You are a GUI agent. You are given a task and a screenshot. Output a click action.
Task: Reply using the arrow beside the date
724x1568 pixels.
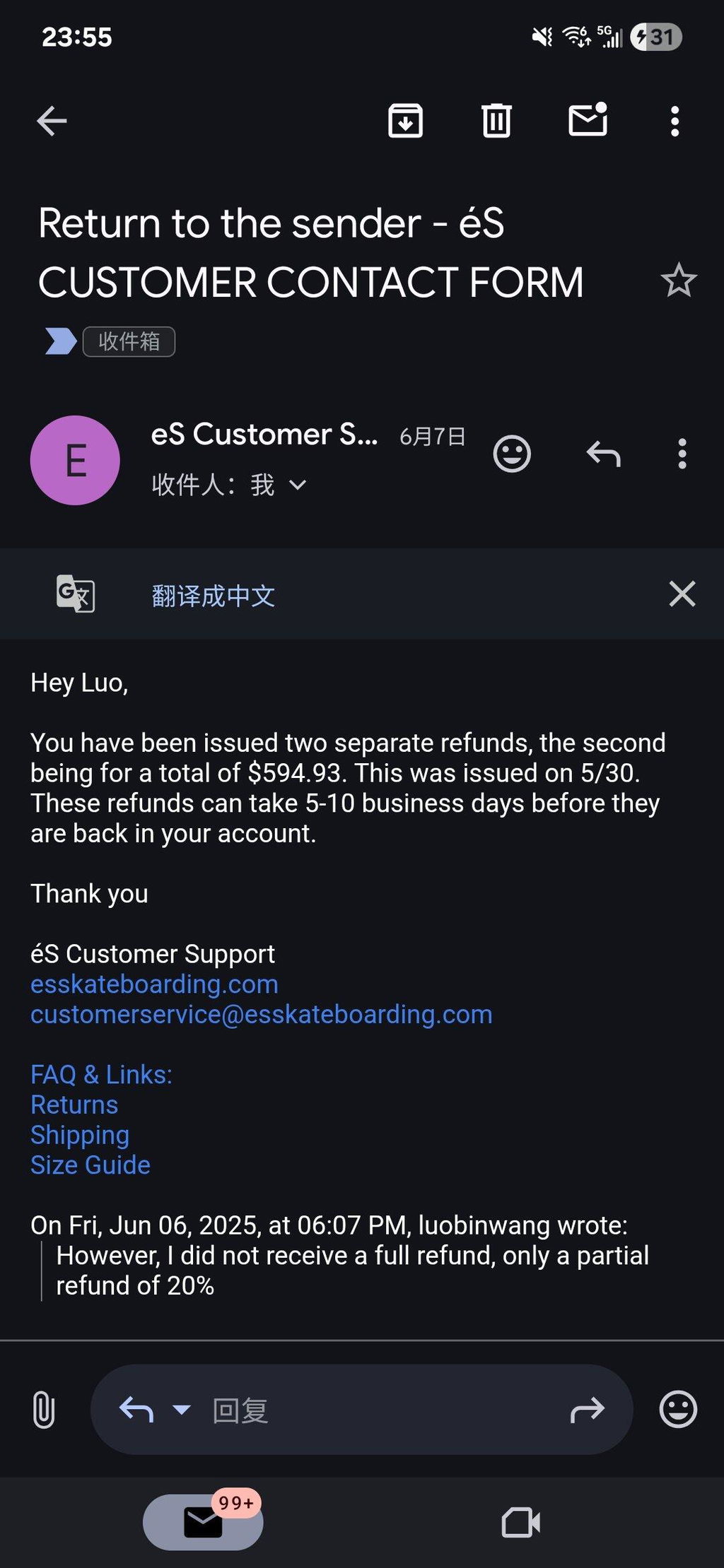[604, 454]
